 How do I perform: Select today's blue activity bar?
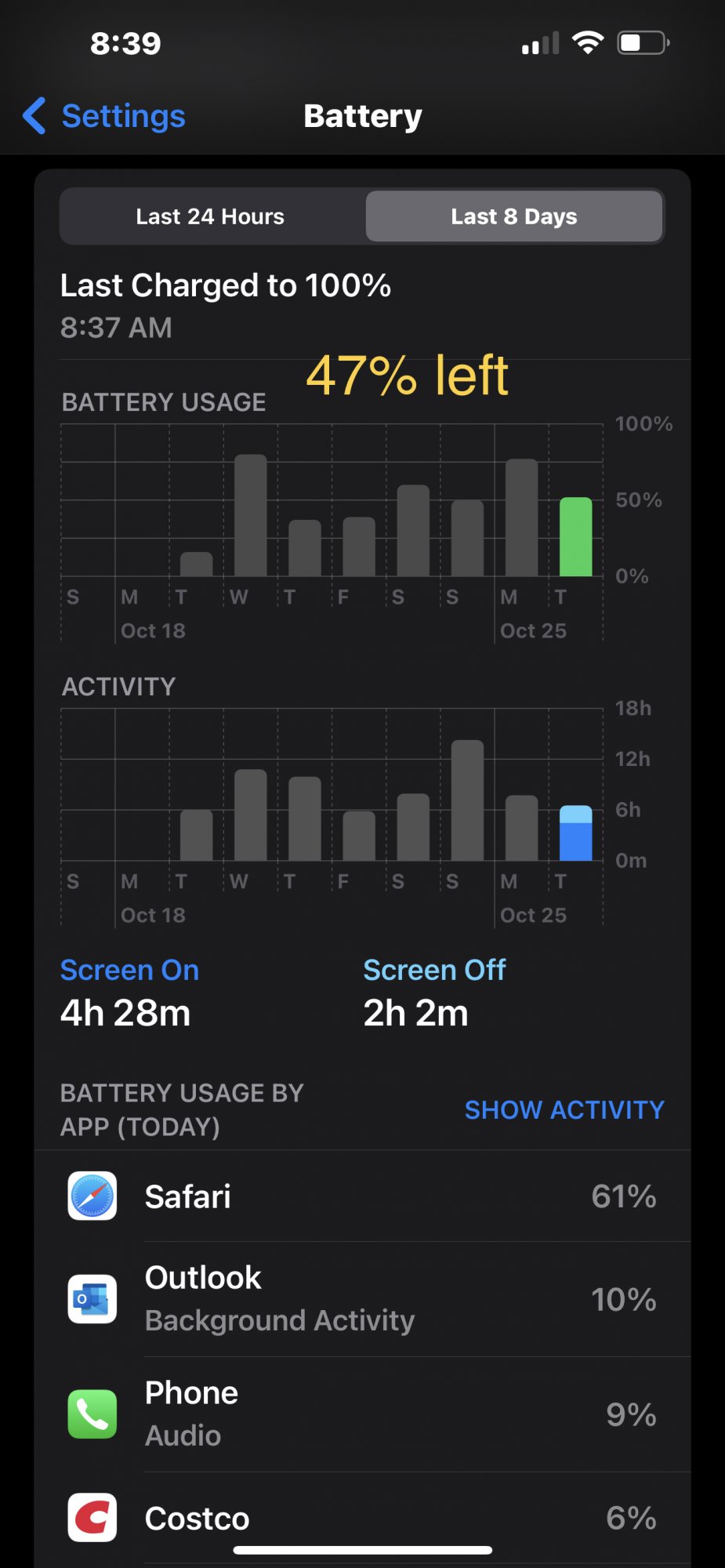coord(575,833)
